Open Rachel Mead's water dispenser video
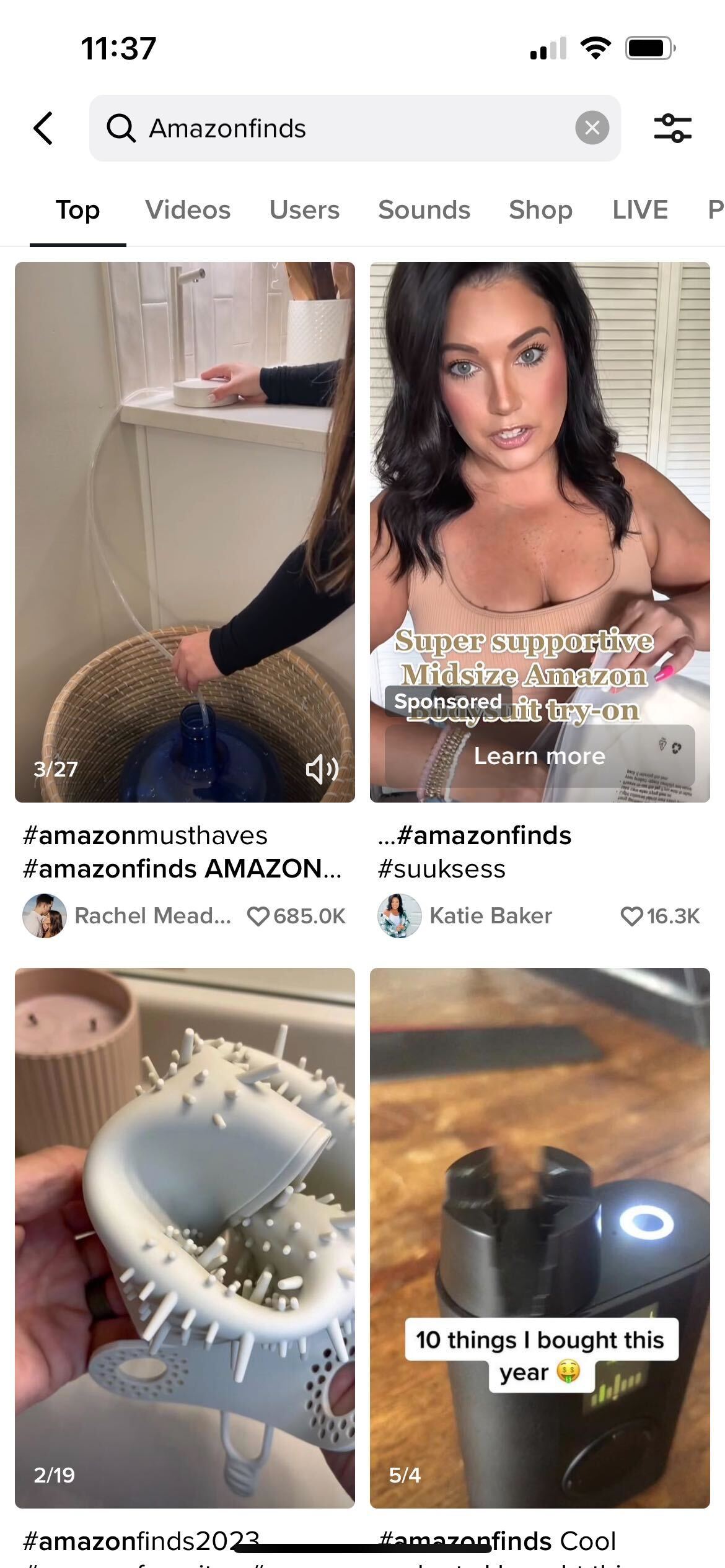 click(185, 532)
